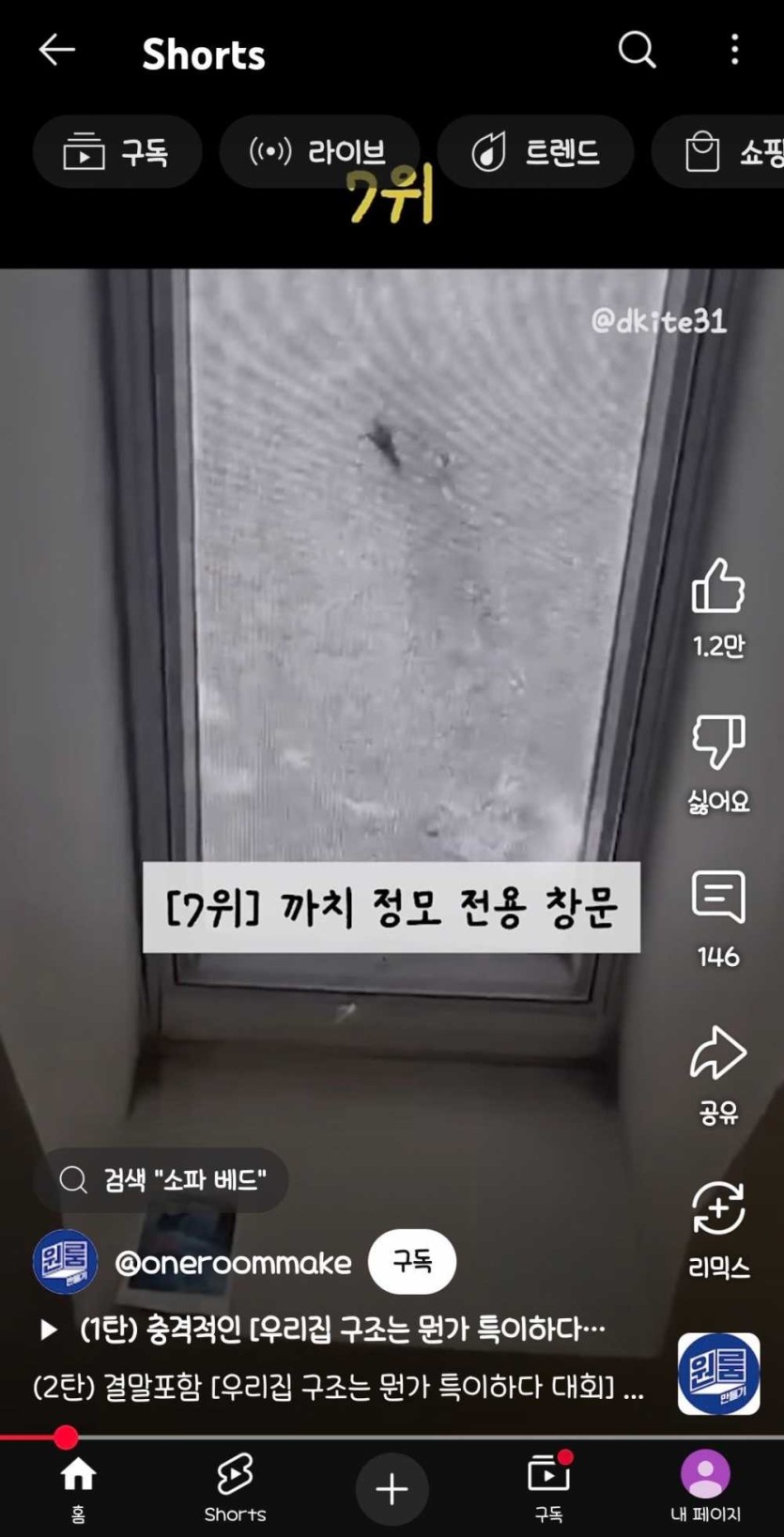Tap the 검색 소파 베드 search chip
Screen dimensions: 784x1537
coord(161,1180)
